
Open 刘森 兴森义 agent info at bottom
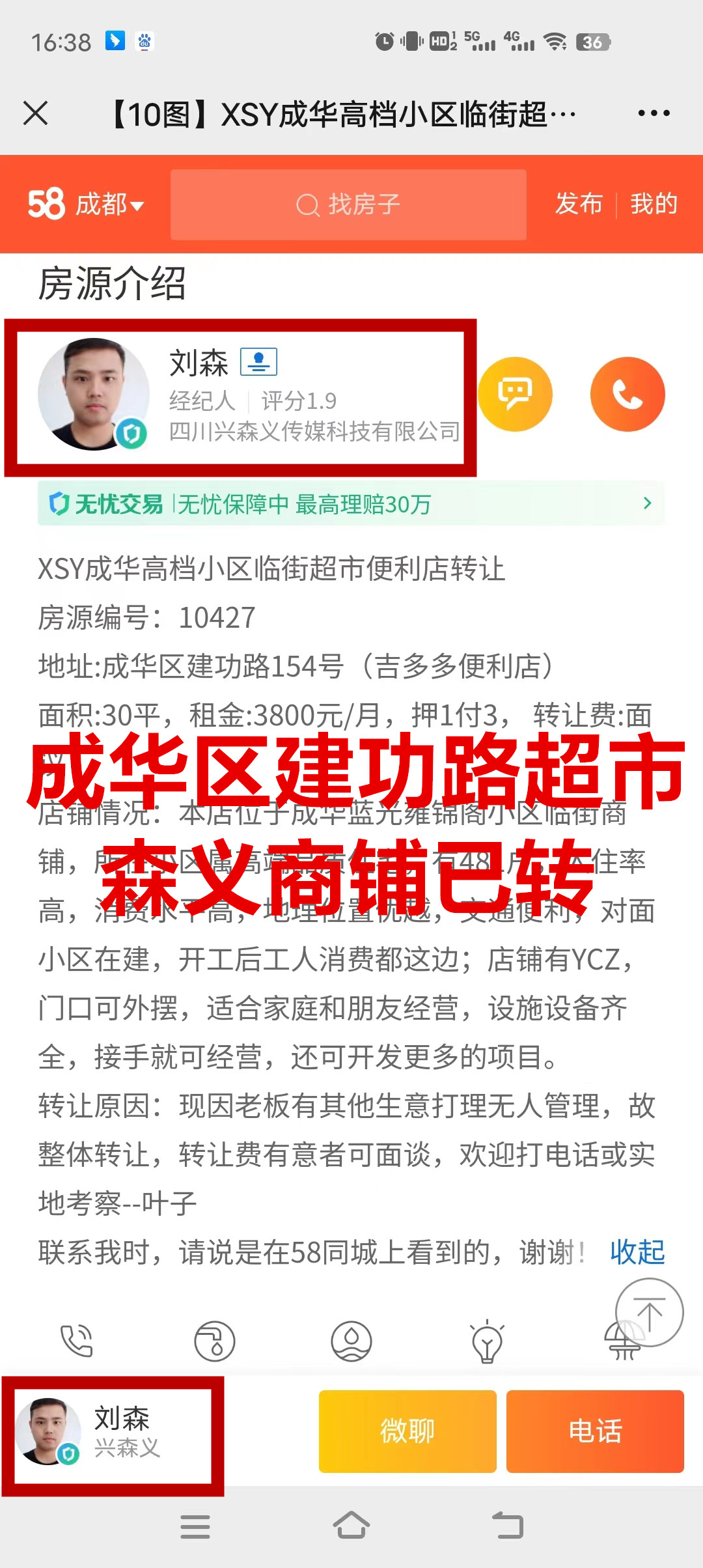click(113, 1435)
